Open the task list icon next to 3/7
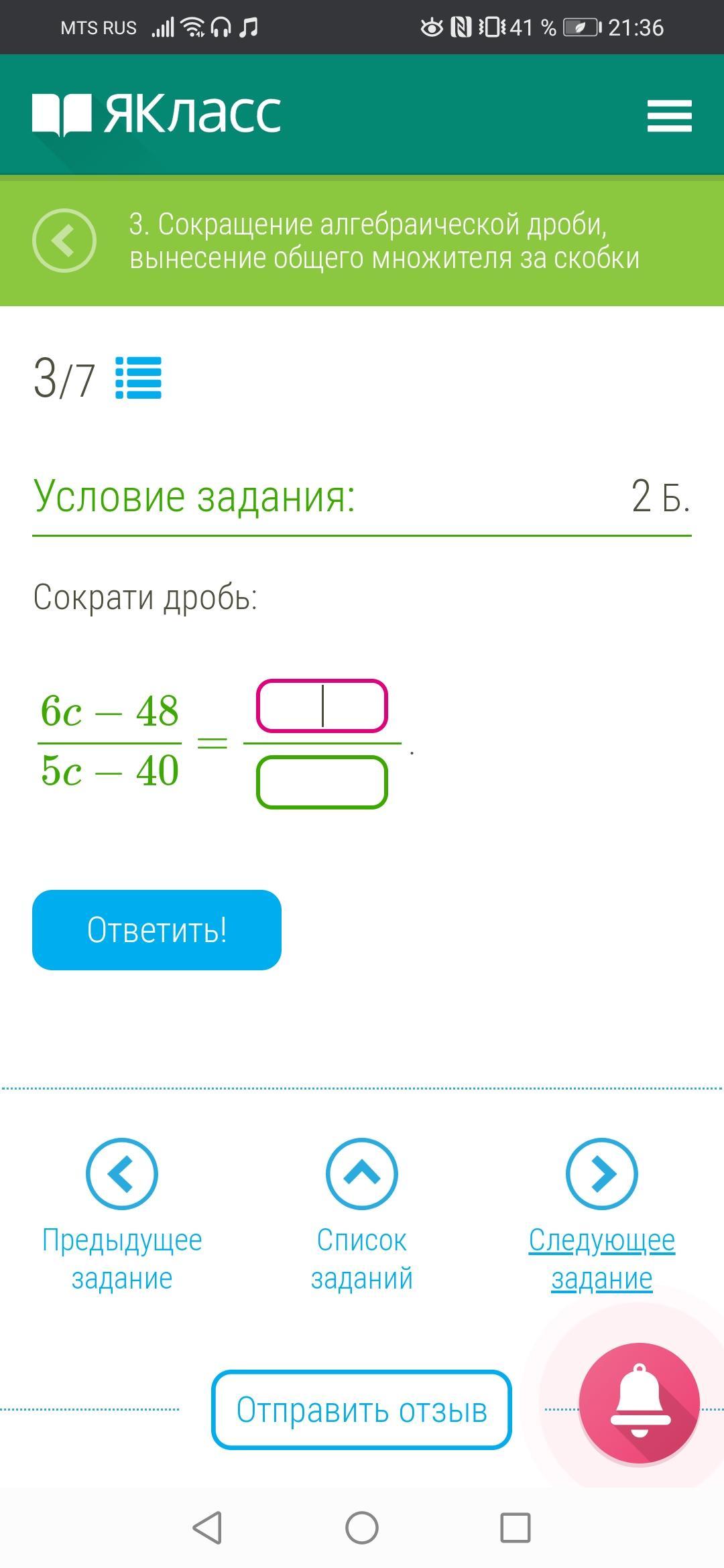The width and height of the screenshot is (724, 1568). [x=139, y=378]
